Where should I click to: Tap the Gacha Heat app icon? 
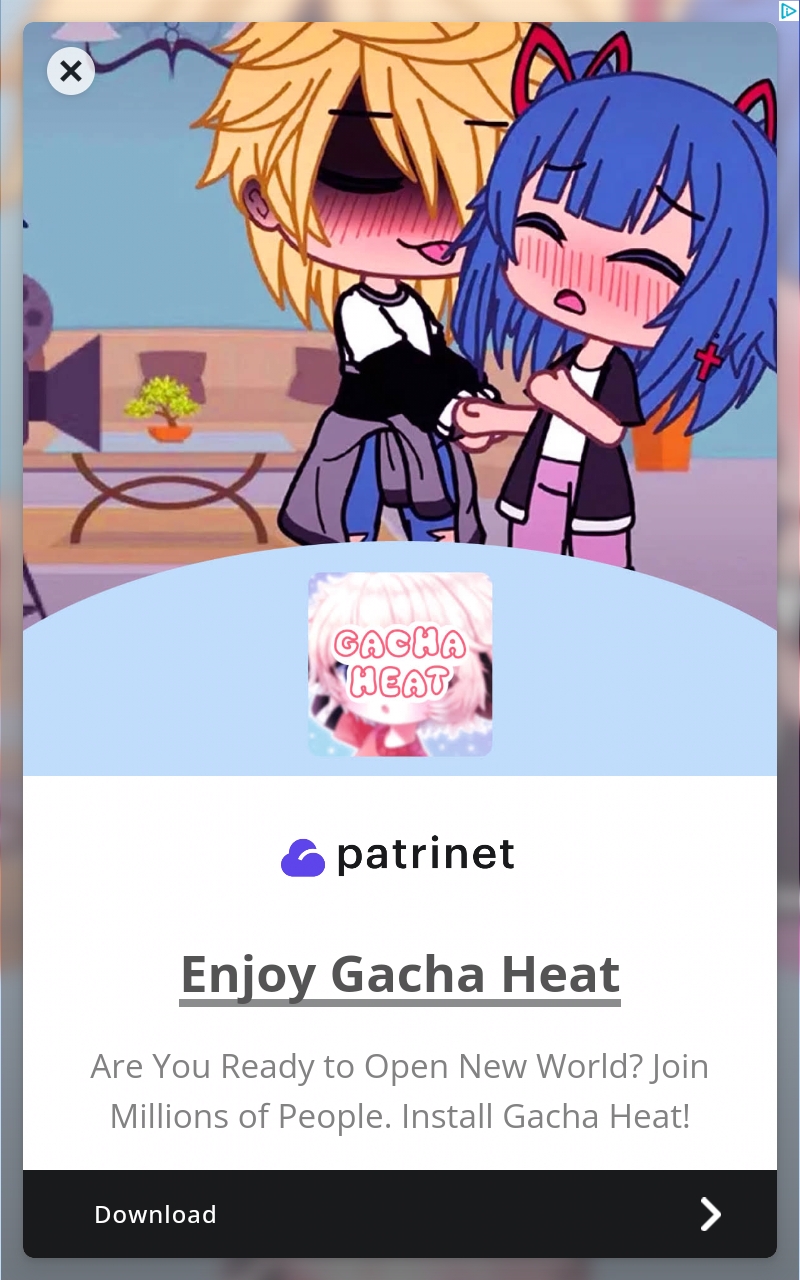[400, 664]
